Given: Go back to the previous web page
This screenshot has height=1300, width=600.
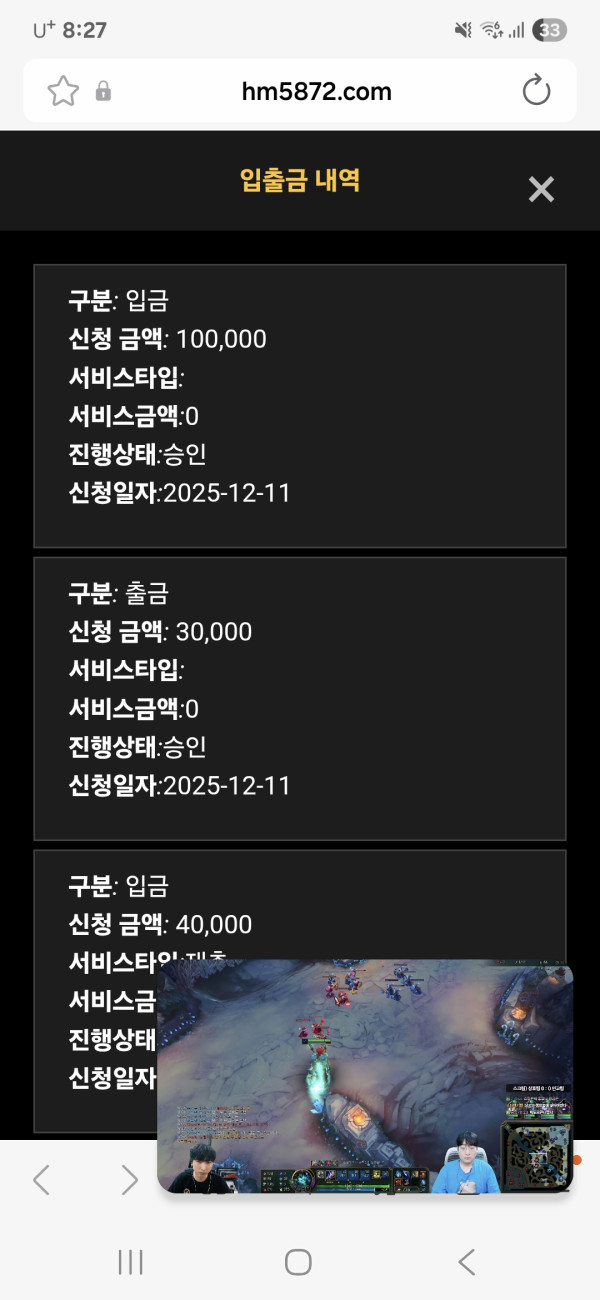Looking at the screenshot, I should (x=41, y=1180).
